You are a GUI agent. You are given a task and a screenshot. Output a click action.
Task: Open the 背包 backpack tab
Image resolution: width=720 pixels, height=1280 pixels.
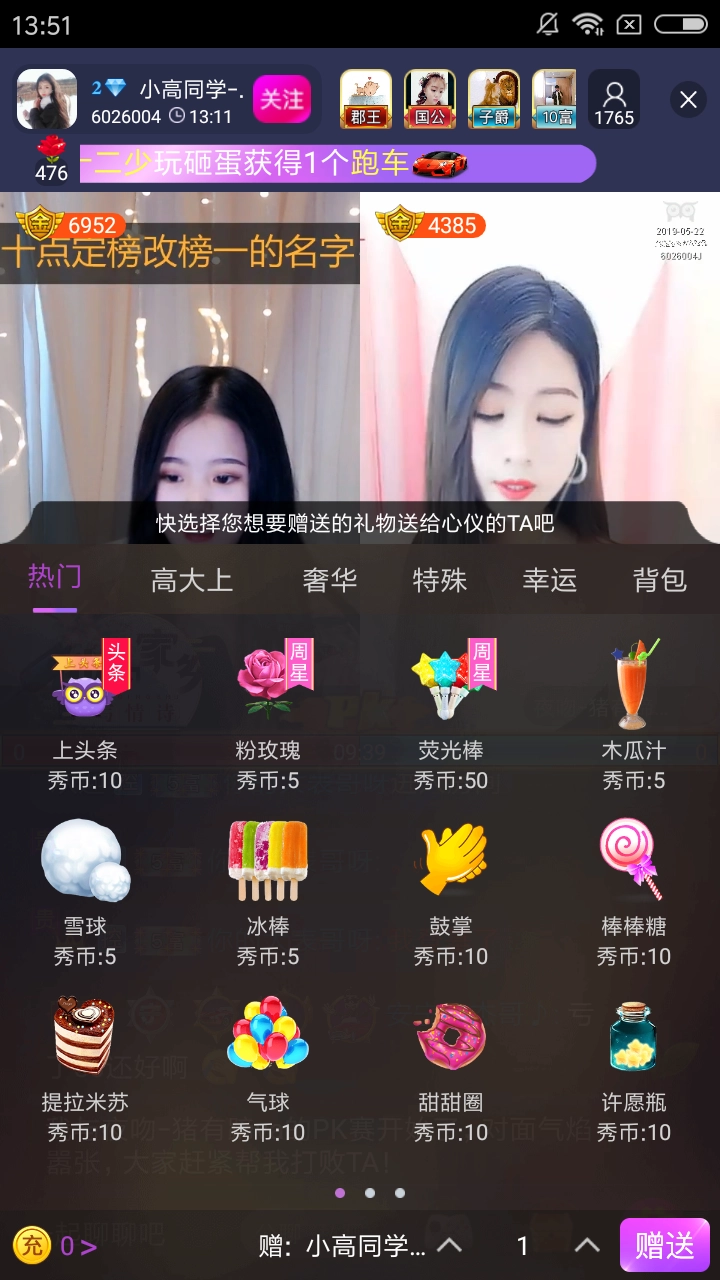point(660,580)
